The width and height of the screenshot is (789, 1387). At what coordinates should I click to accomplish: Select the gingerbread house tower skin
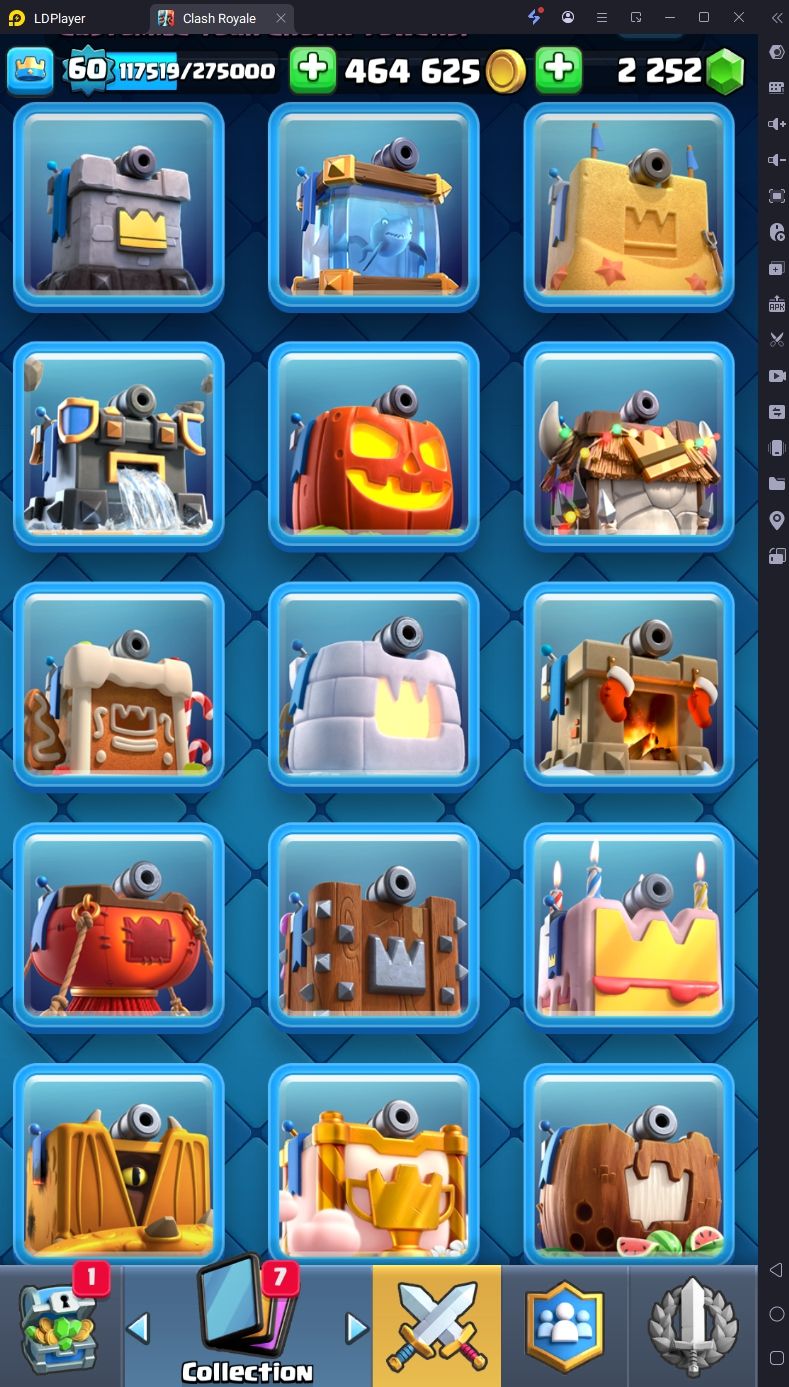click(x=118, y=687)
